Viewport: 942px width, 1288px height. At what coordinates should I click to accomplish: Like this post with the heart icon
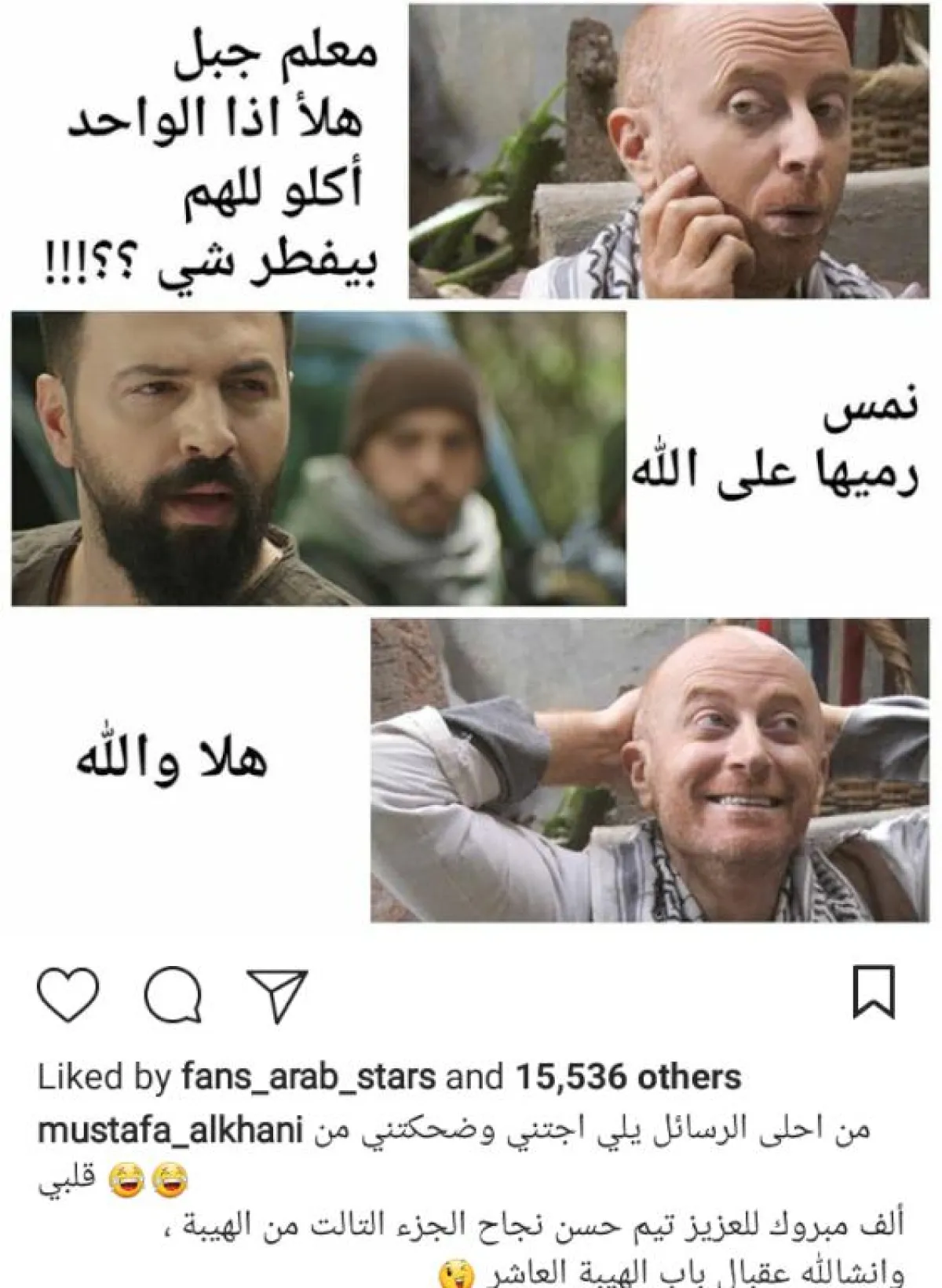pos(68,994)
